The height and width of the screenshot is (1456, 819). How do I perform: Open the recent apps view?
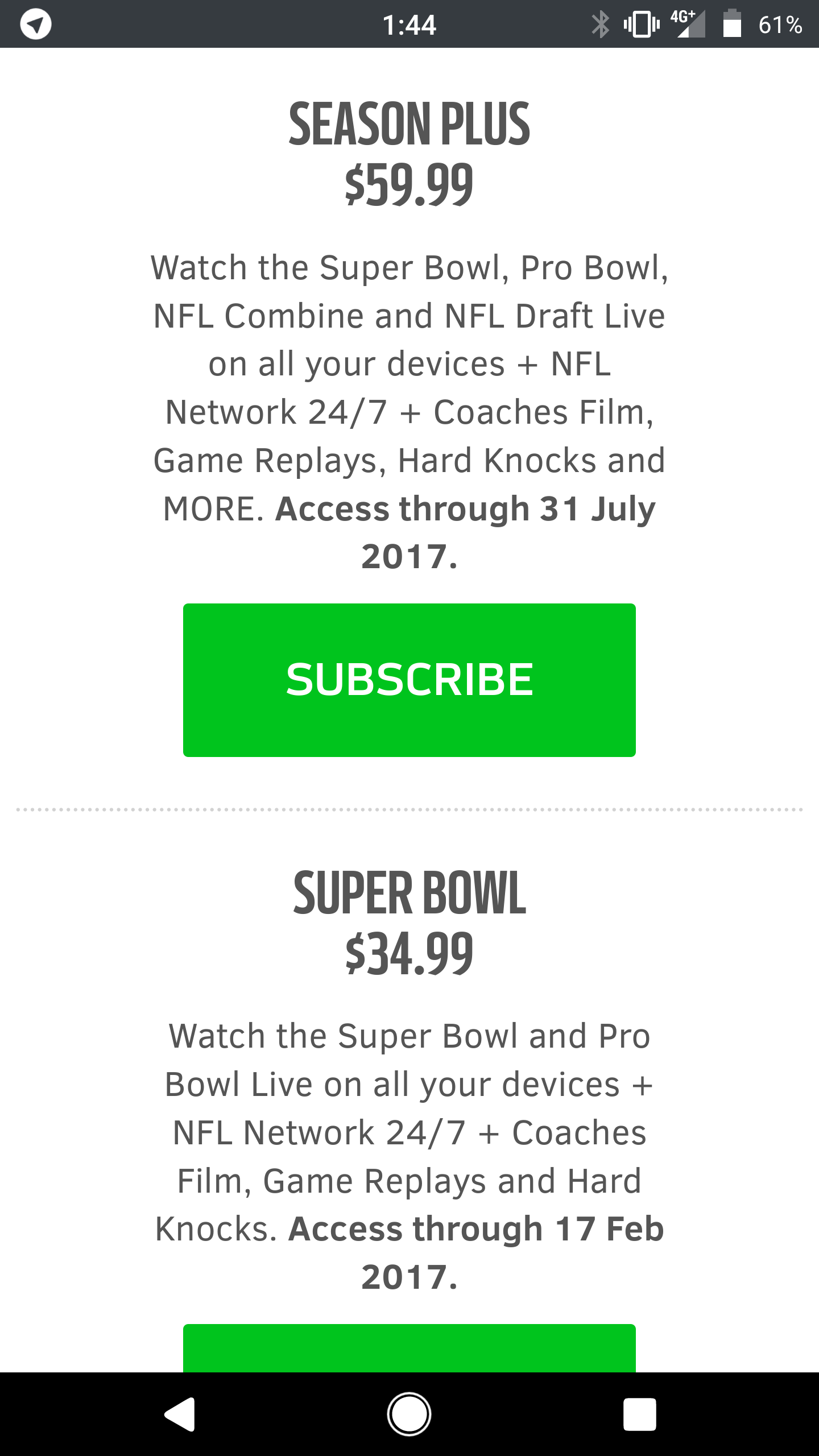click(639, 1414)
